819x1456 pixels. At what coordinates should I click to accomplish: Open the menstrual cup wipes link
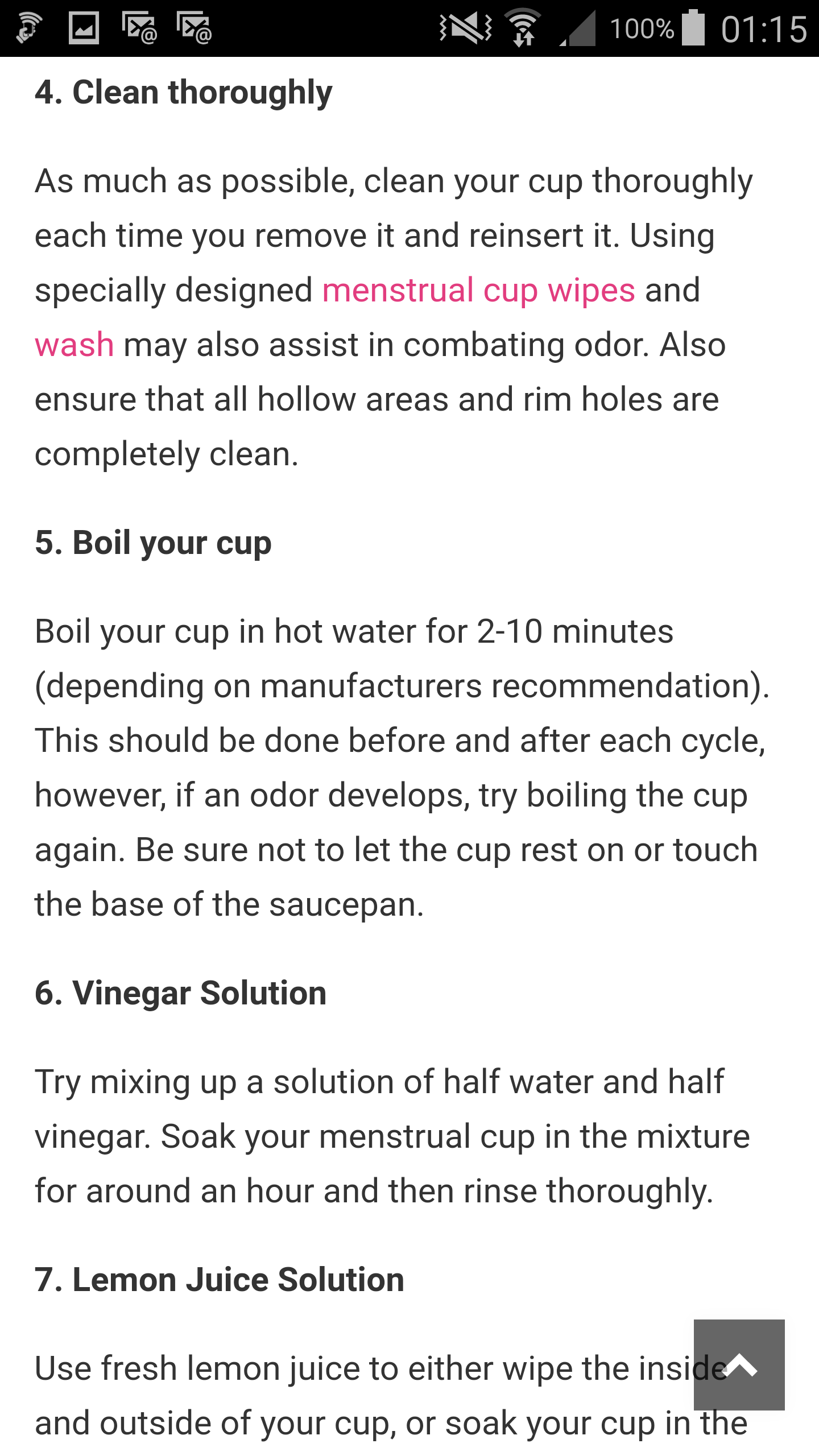(478, 291)
